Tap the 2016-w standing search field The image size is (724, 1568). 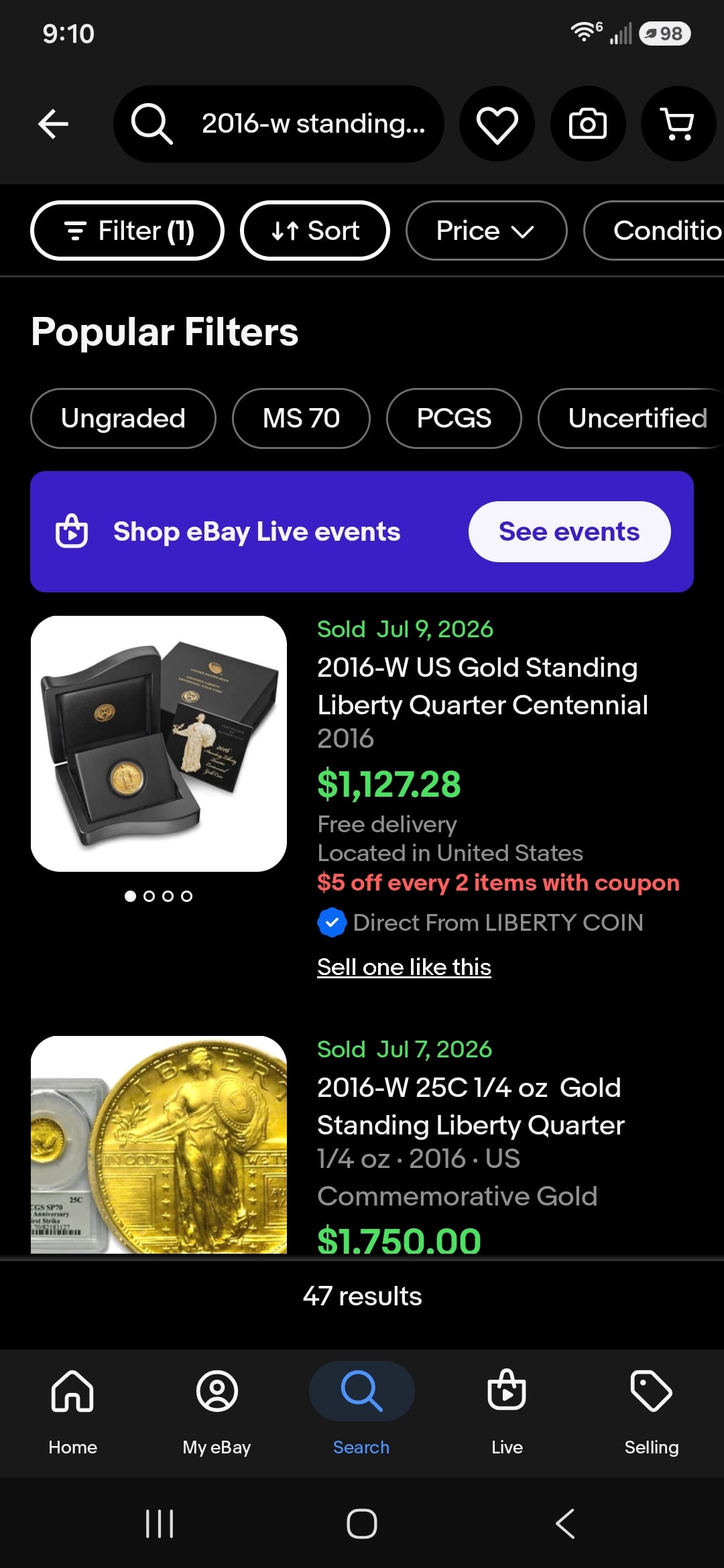279,124
